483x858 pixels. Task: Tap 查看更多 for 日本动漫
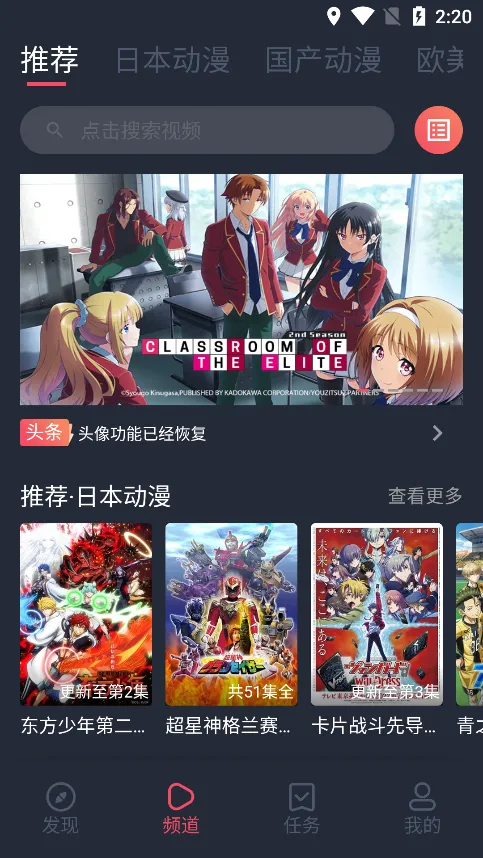(x=425, y=496)
